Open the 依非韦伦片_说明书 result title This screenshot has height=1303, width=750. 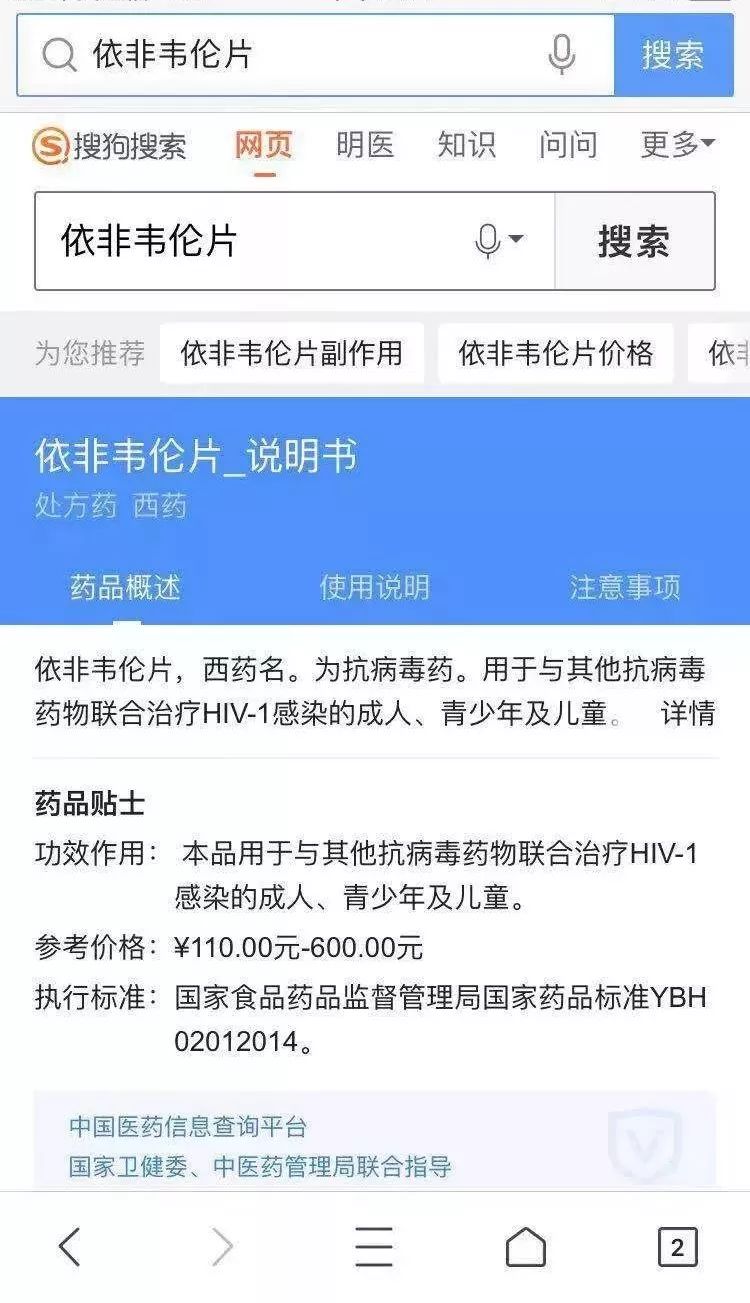pos(196,456)
